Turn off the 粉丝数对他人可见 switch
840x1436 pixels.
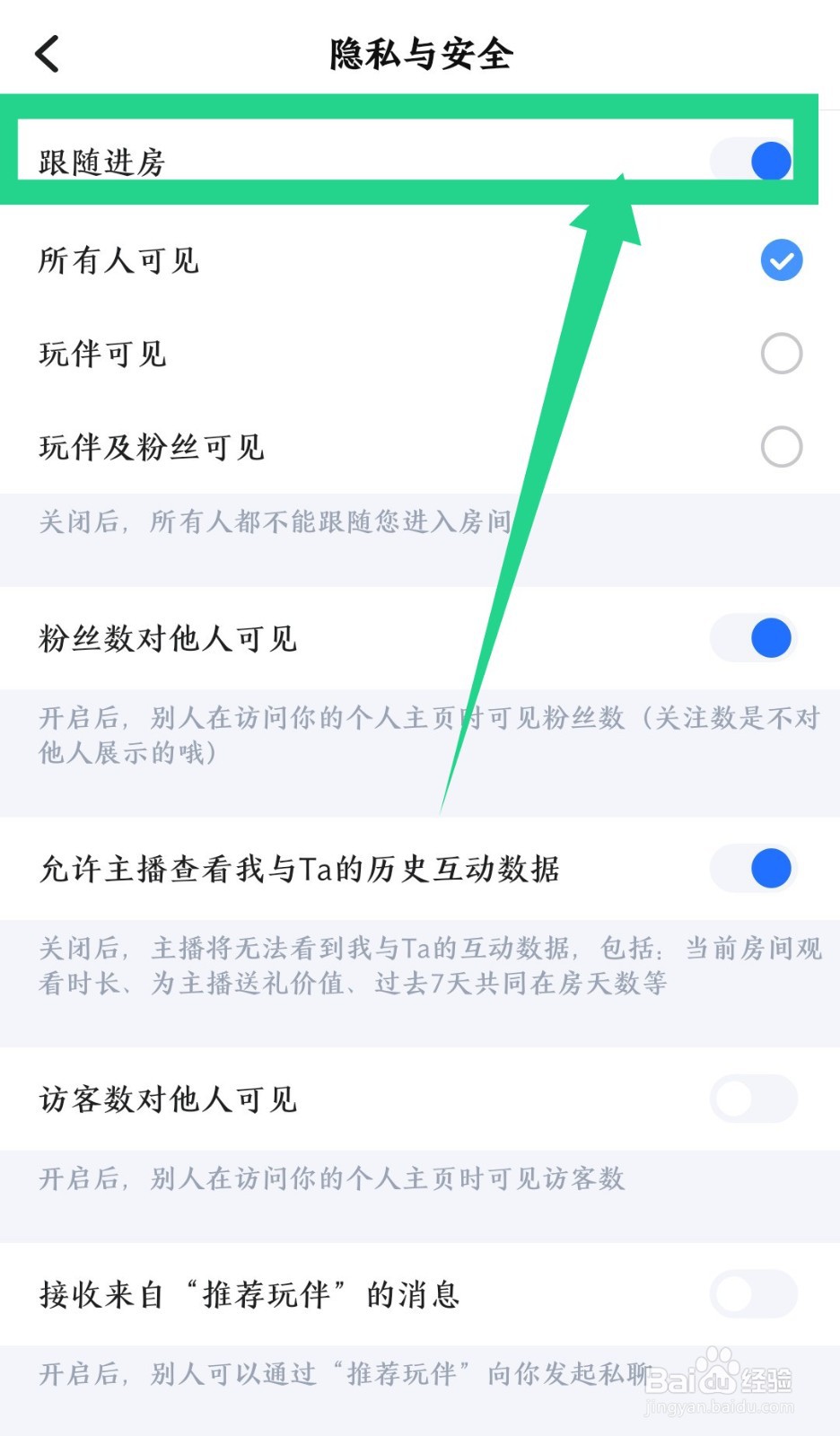pyautogui.click(x=752, y=638)
